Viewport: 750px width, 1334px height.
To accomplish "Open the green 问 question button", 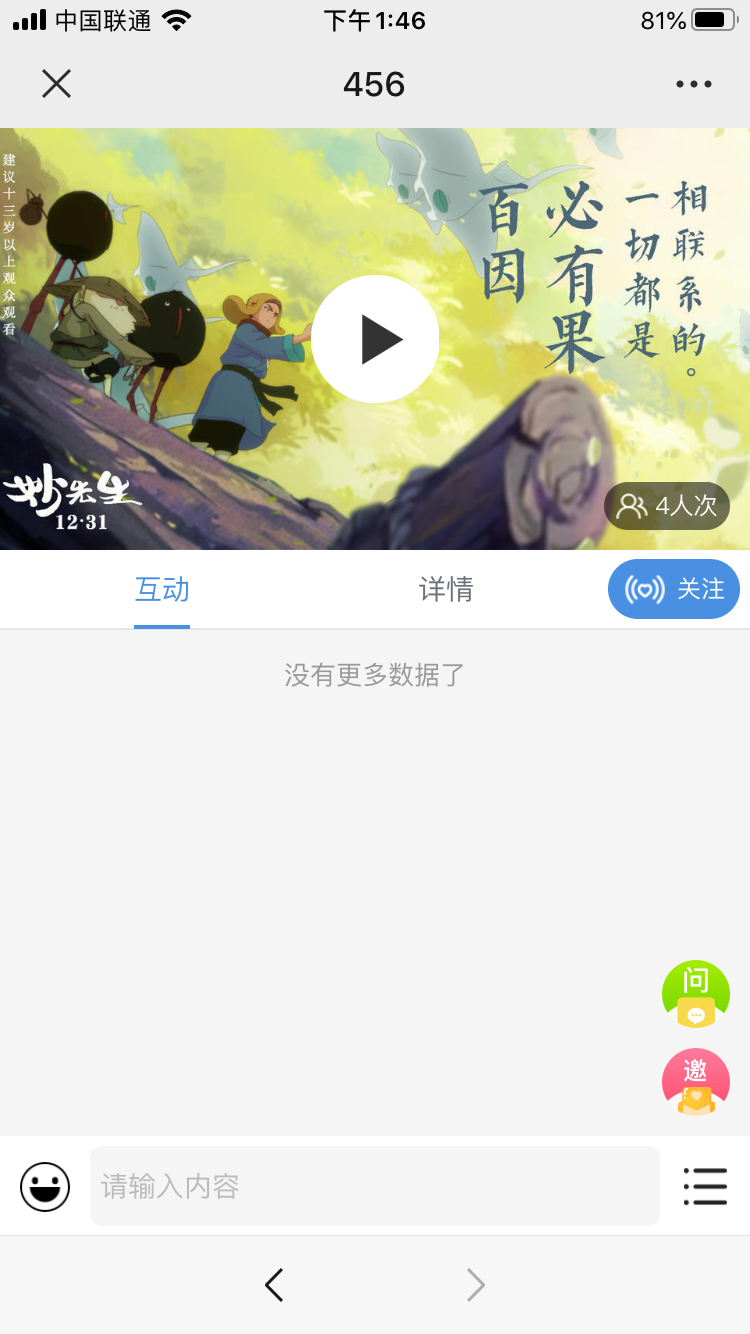I will pos(696,994).
